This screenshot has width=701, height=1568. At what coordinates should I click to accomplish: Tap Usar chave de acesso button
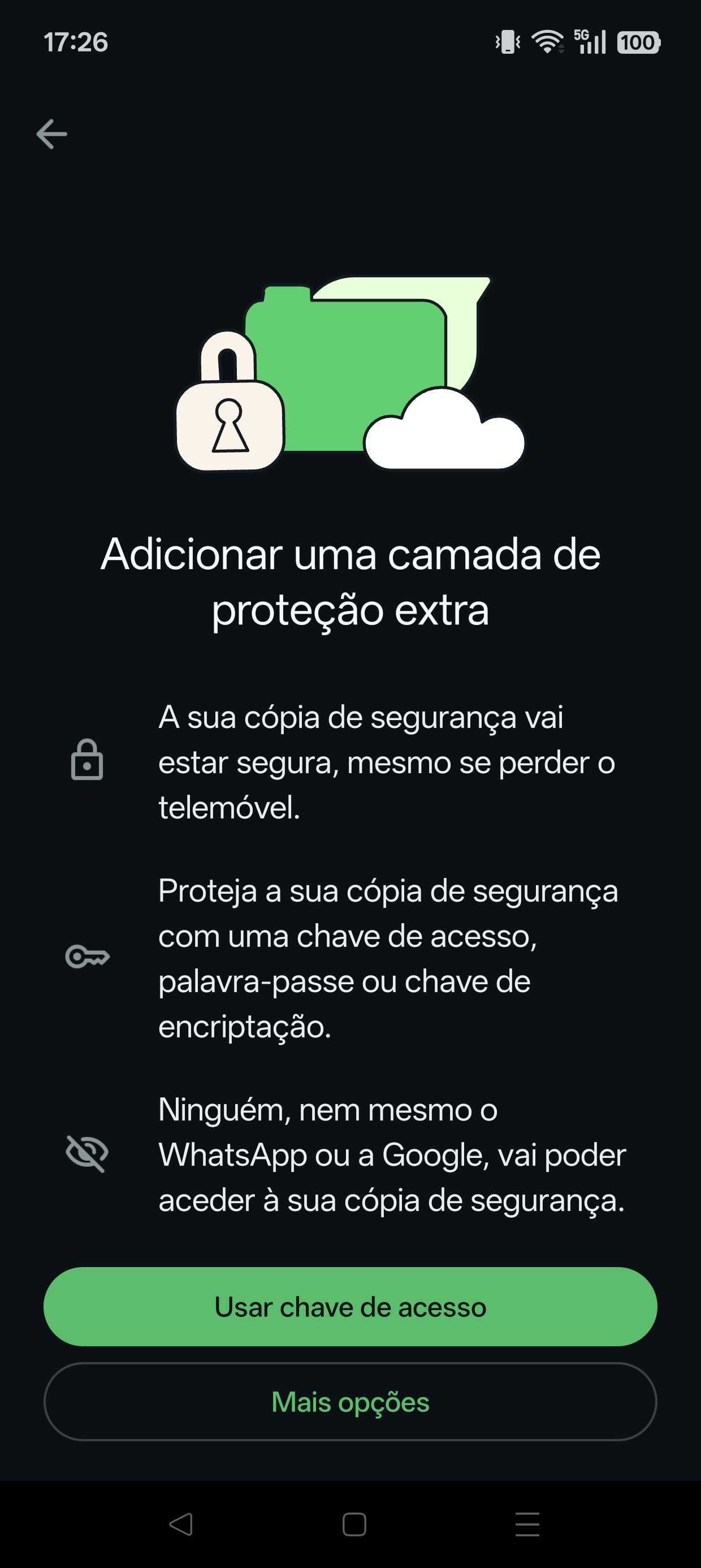[x=350, y=1307]
